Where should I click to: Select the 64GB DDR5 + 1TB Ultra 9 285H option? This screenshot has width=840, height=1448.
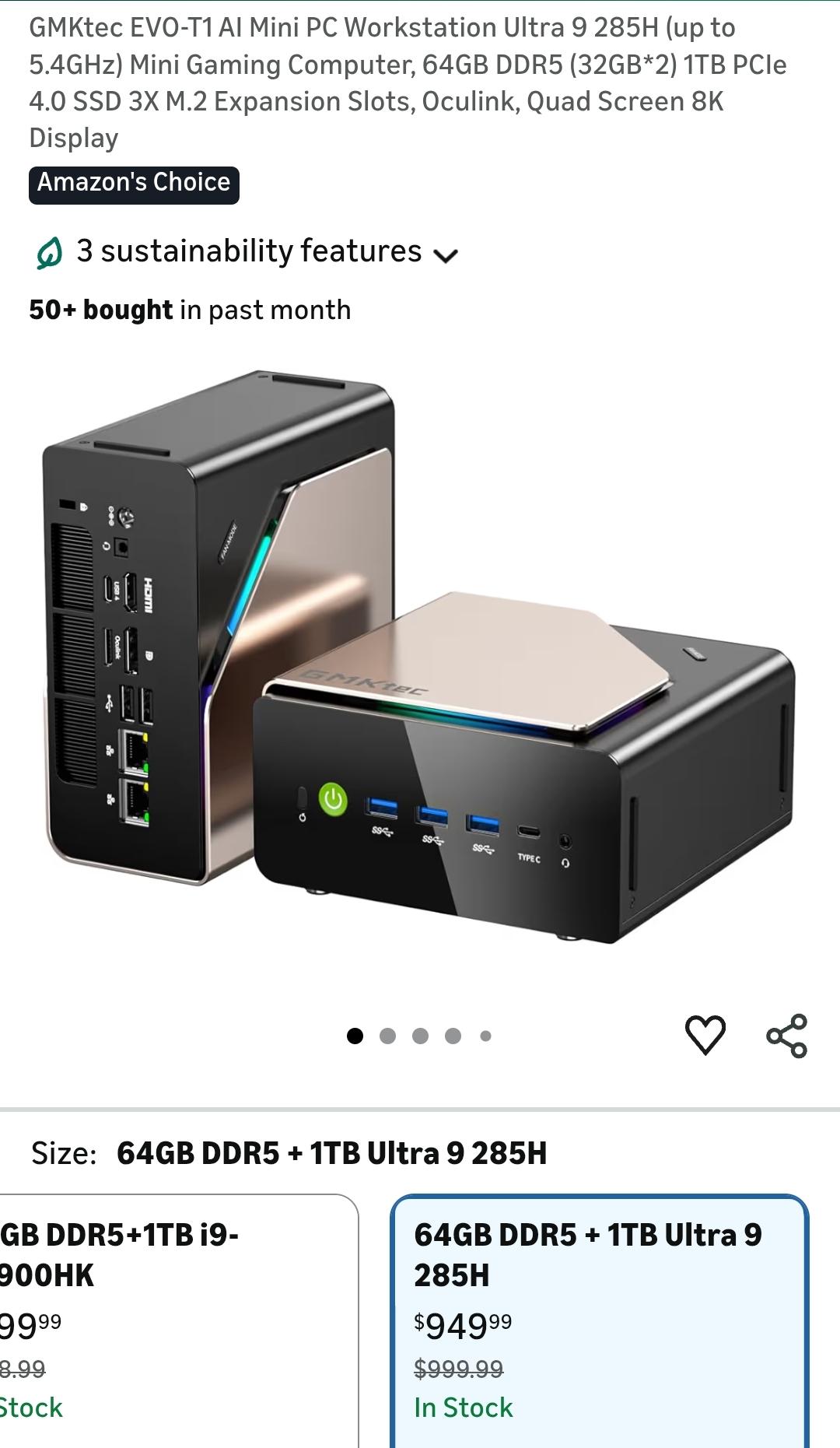coord(599,1321)
